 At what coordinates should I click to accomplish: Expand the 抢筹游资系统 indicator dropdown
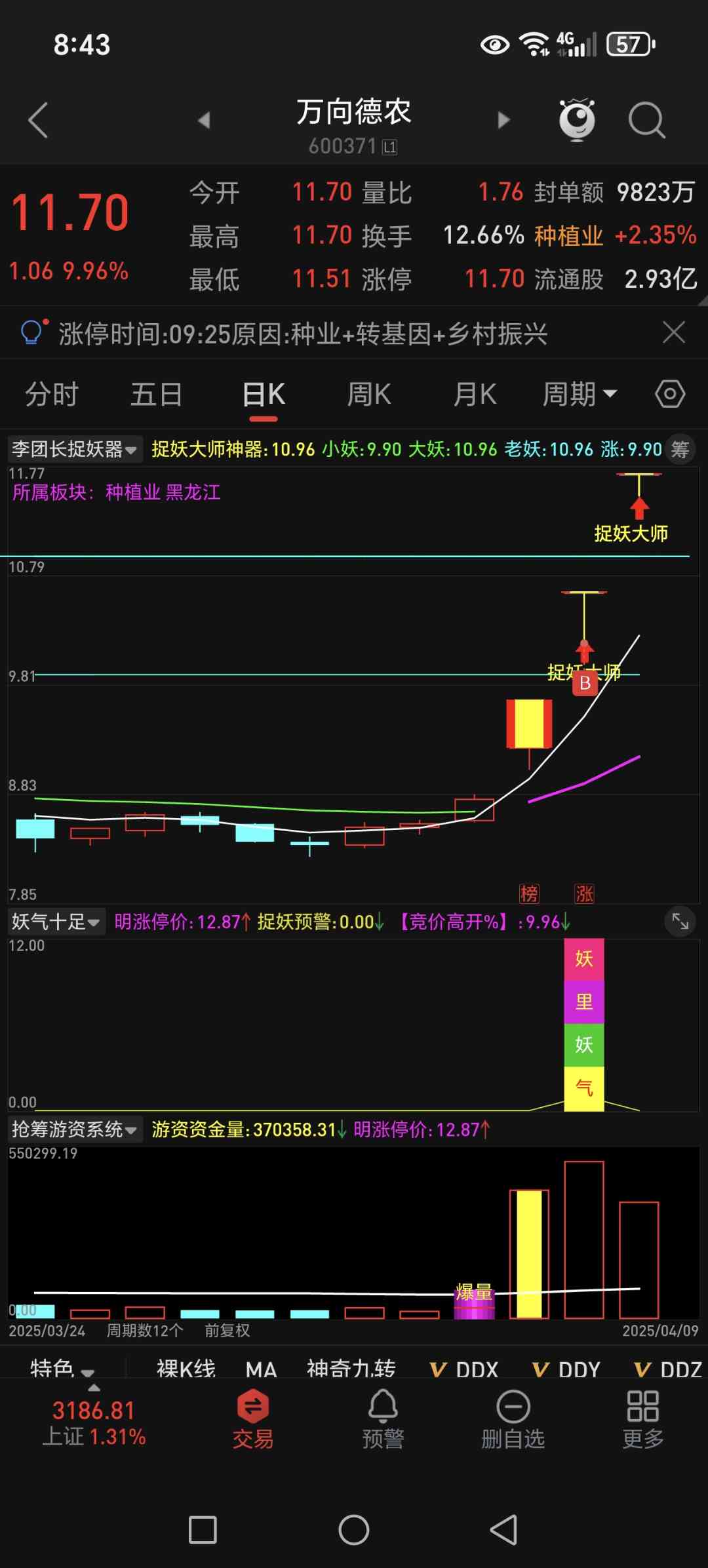(75, 1129)
